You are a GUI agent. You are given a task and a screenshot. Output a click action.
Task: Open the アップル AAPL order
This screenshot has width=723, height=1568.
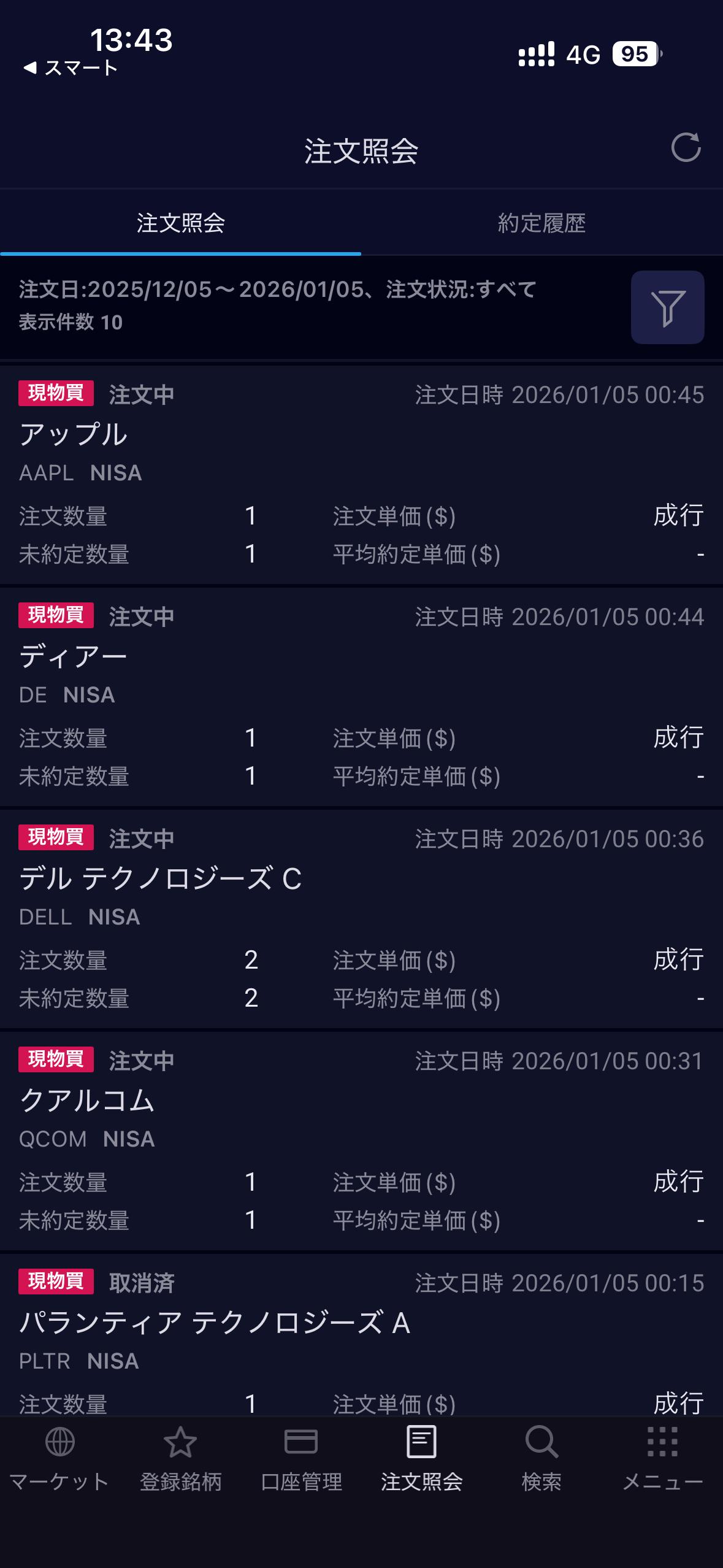point(361,475)
